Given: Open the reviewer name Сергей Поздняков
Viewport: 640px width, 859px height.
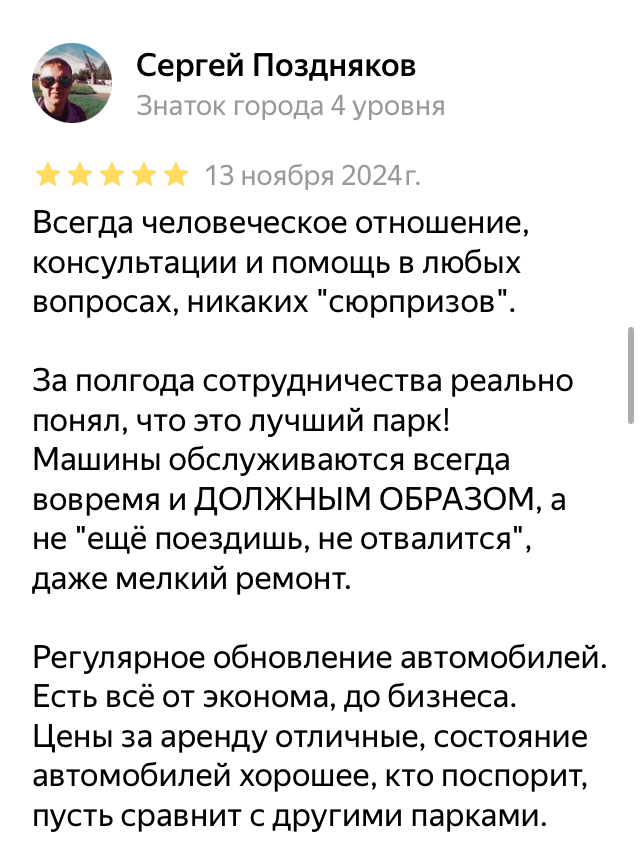Looking at the screenshot, I should [276, 66].
